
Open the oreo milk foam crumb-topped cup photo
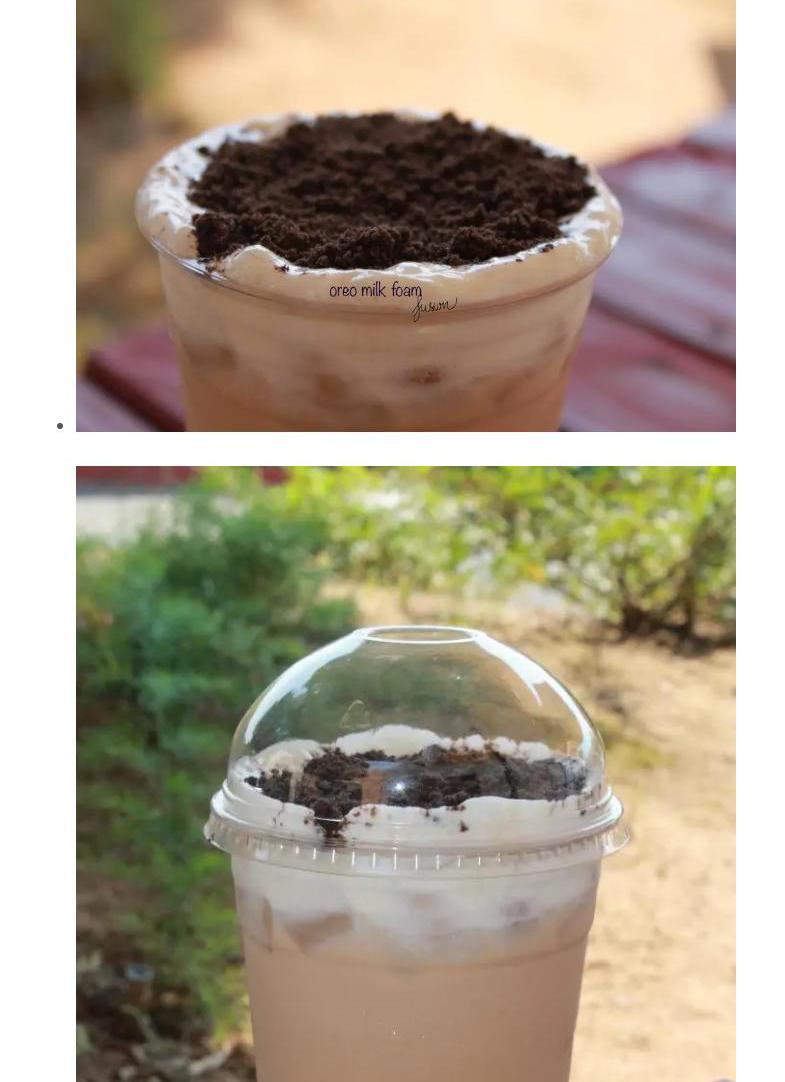coord(405,215)
